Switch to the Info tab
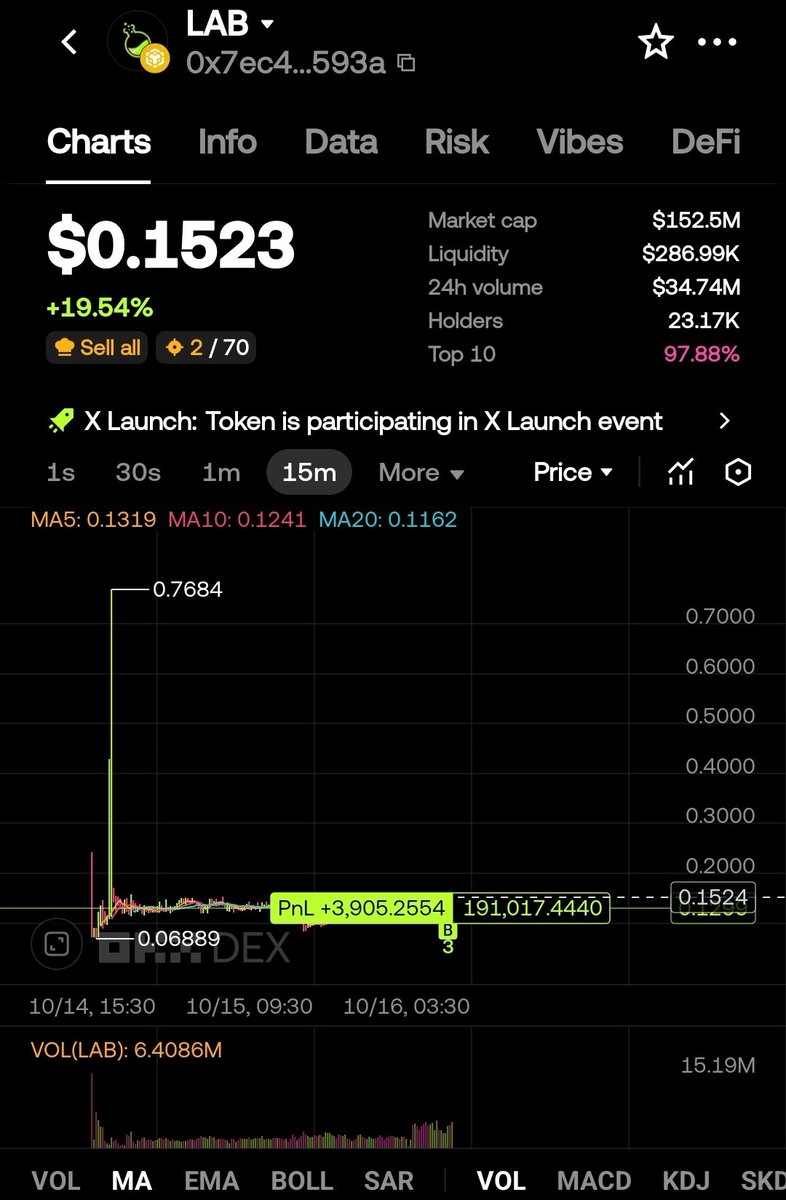 pos(227,142)
